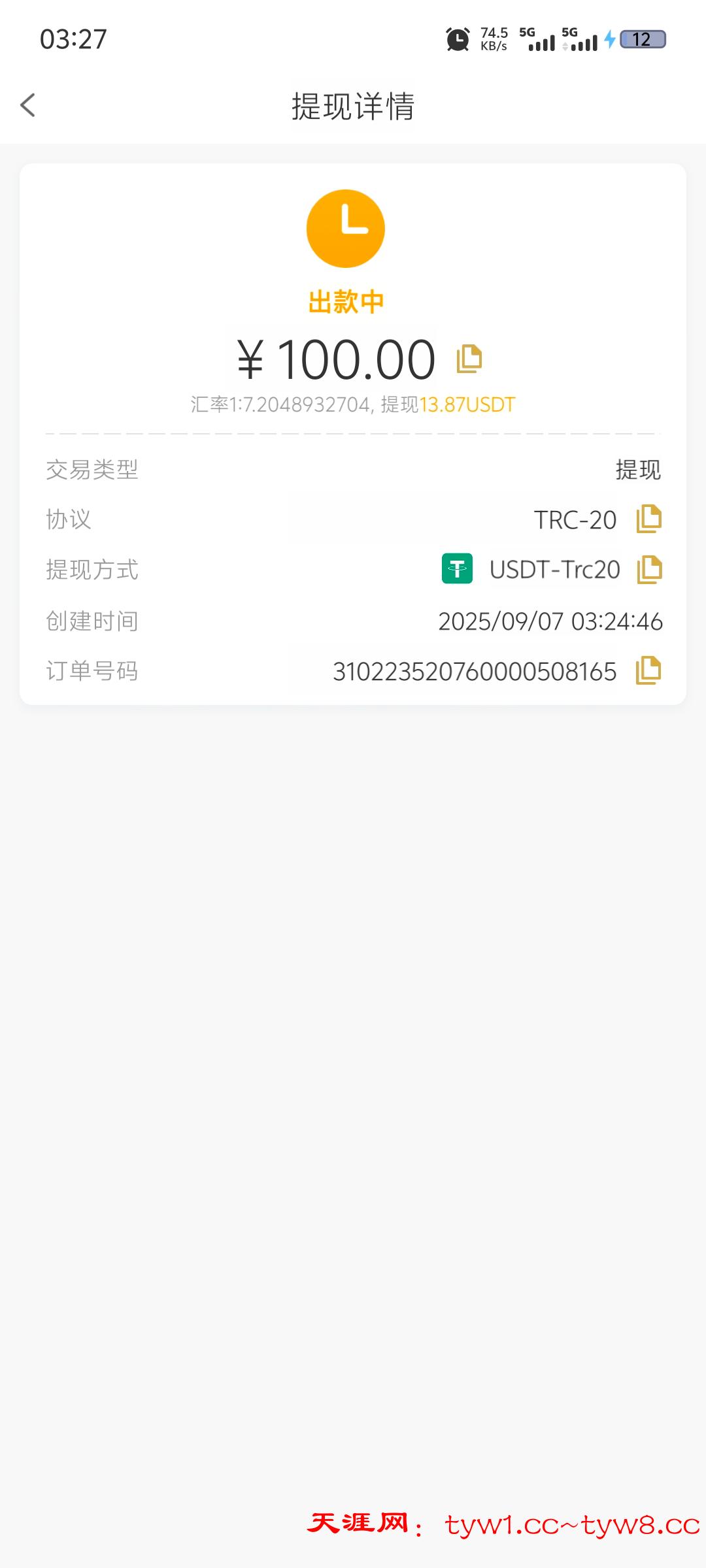Copy the ¥100.00 withdrawal amount
706x1568 pixels.
click(x=469, y=359)
